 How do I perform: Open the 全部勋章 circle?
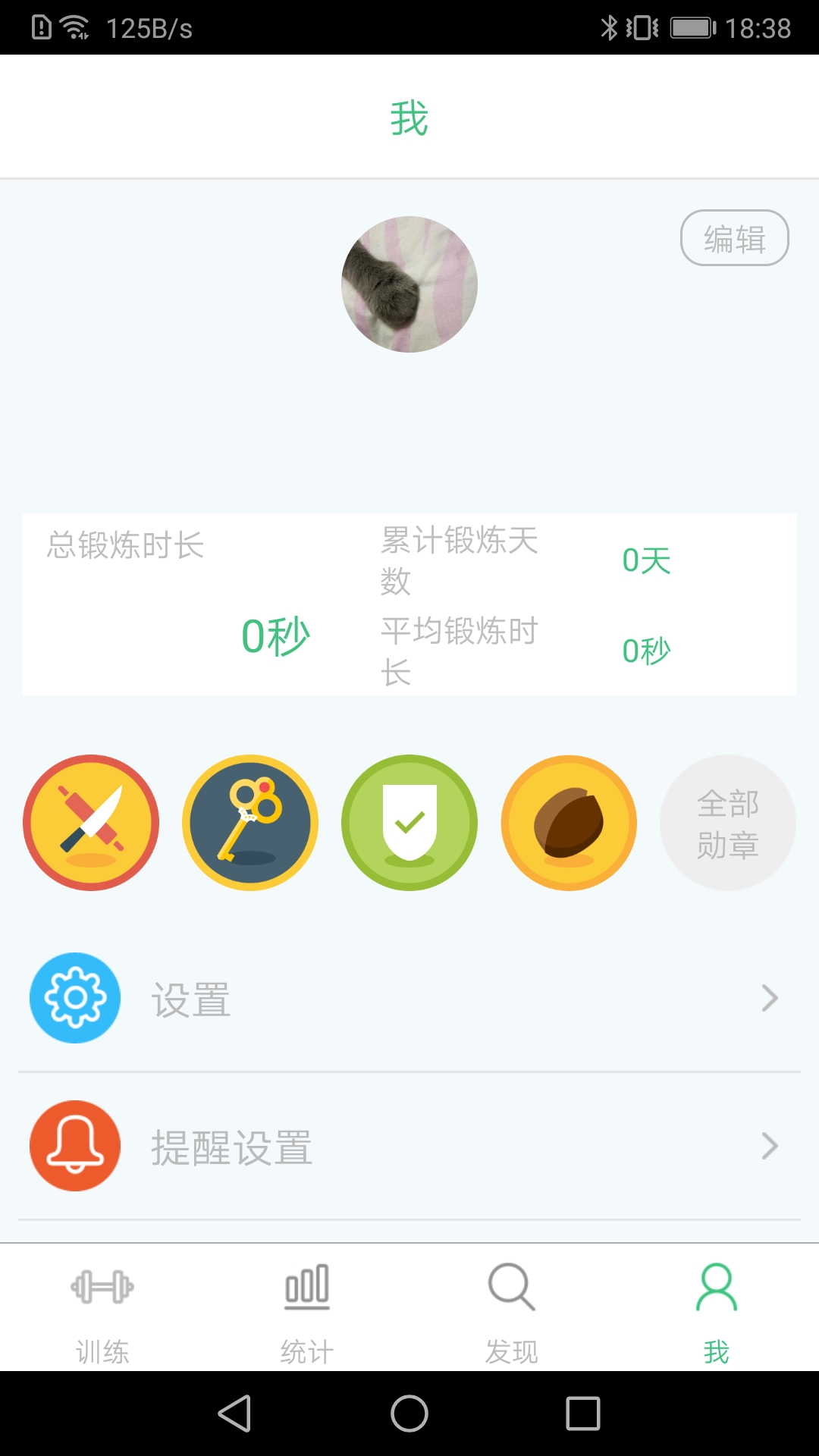[727, 822]
